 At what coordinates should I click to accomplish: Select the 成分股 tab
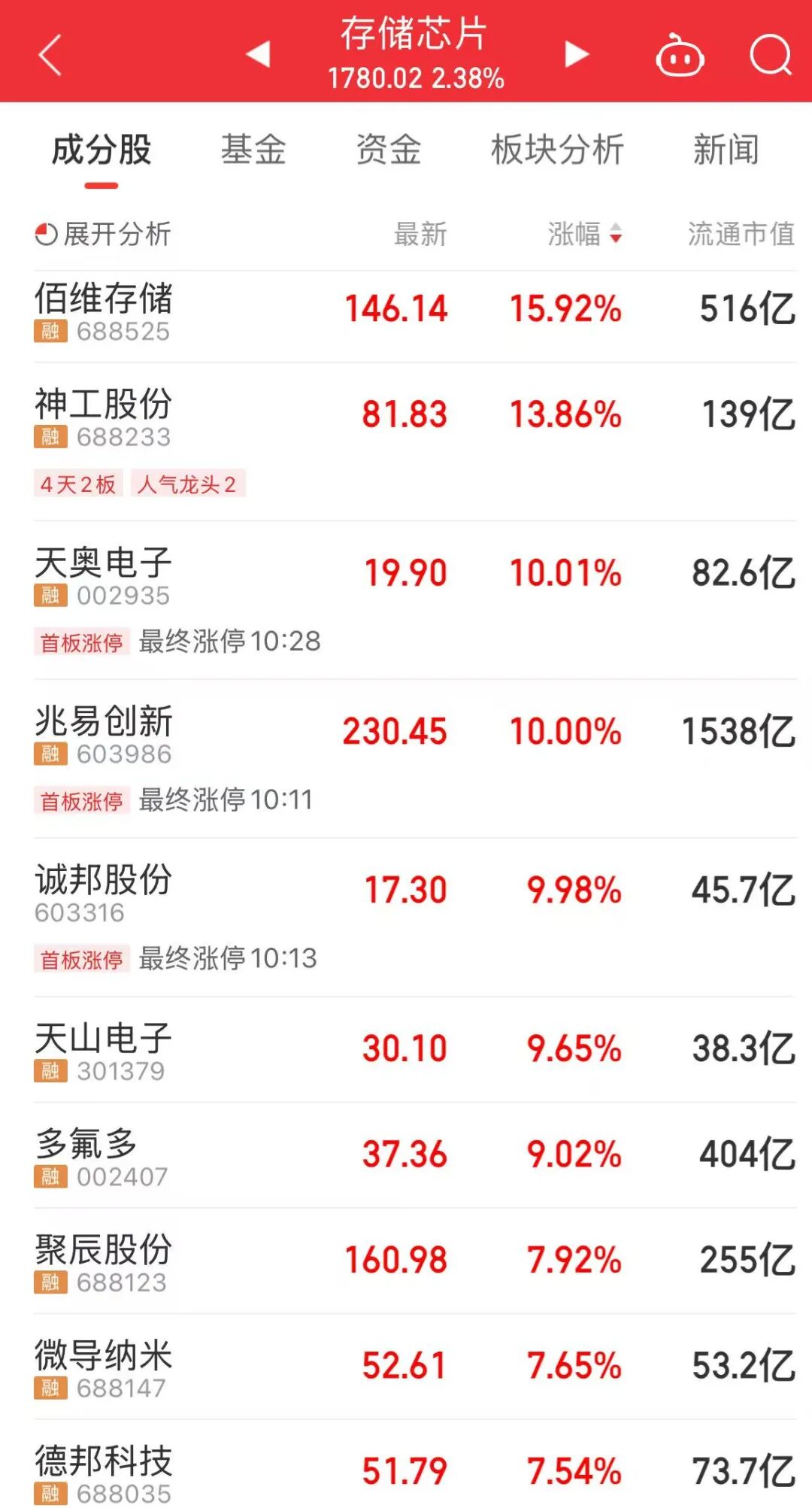(101, 149)
